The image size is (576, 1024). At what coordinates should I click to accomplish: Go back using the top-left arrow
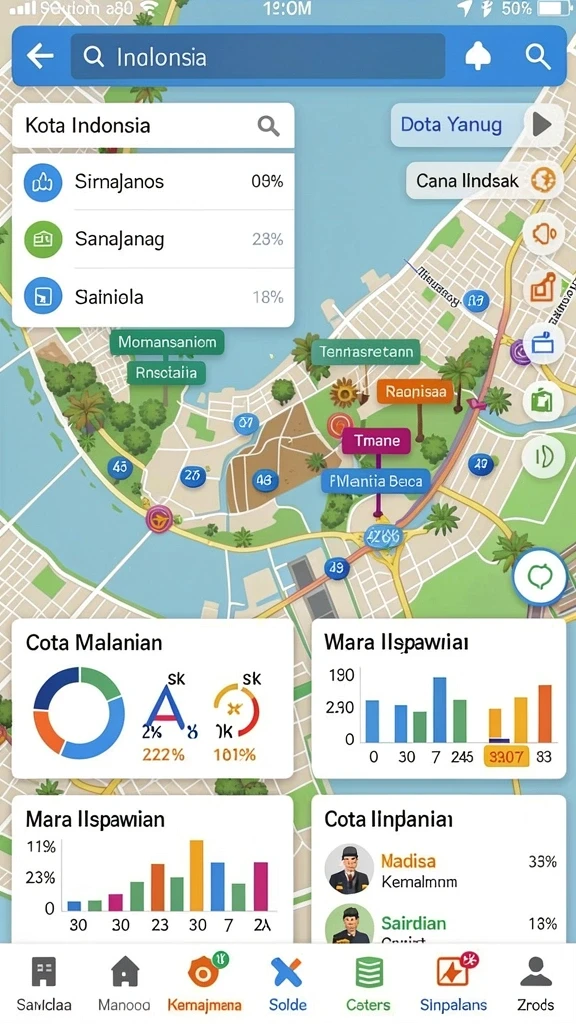click(40, 57)
